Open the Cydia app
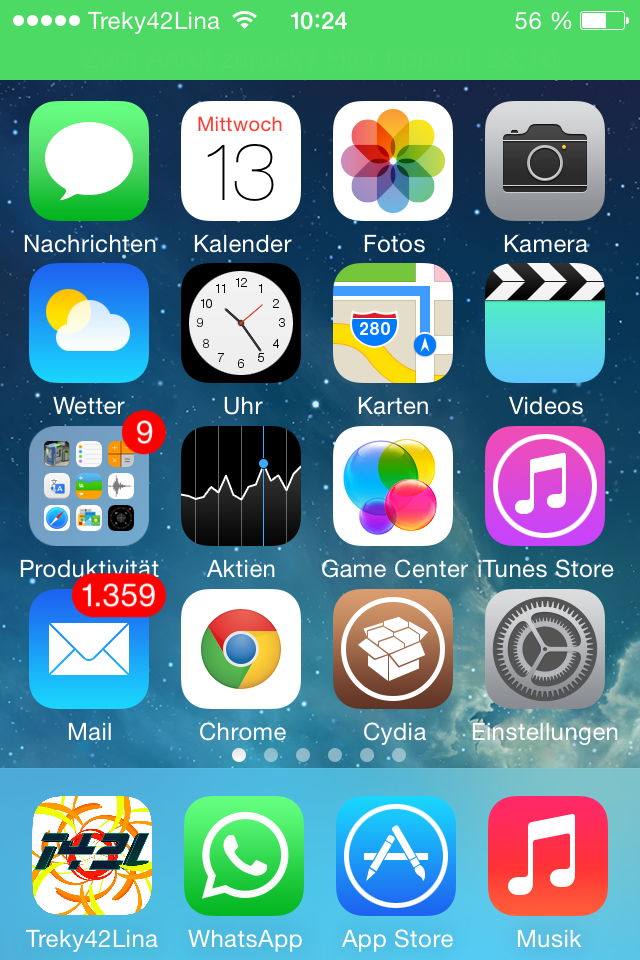Image resolution: width=640 pixels, height=960 pixels. [x=393, y=649]
